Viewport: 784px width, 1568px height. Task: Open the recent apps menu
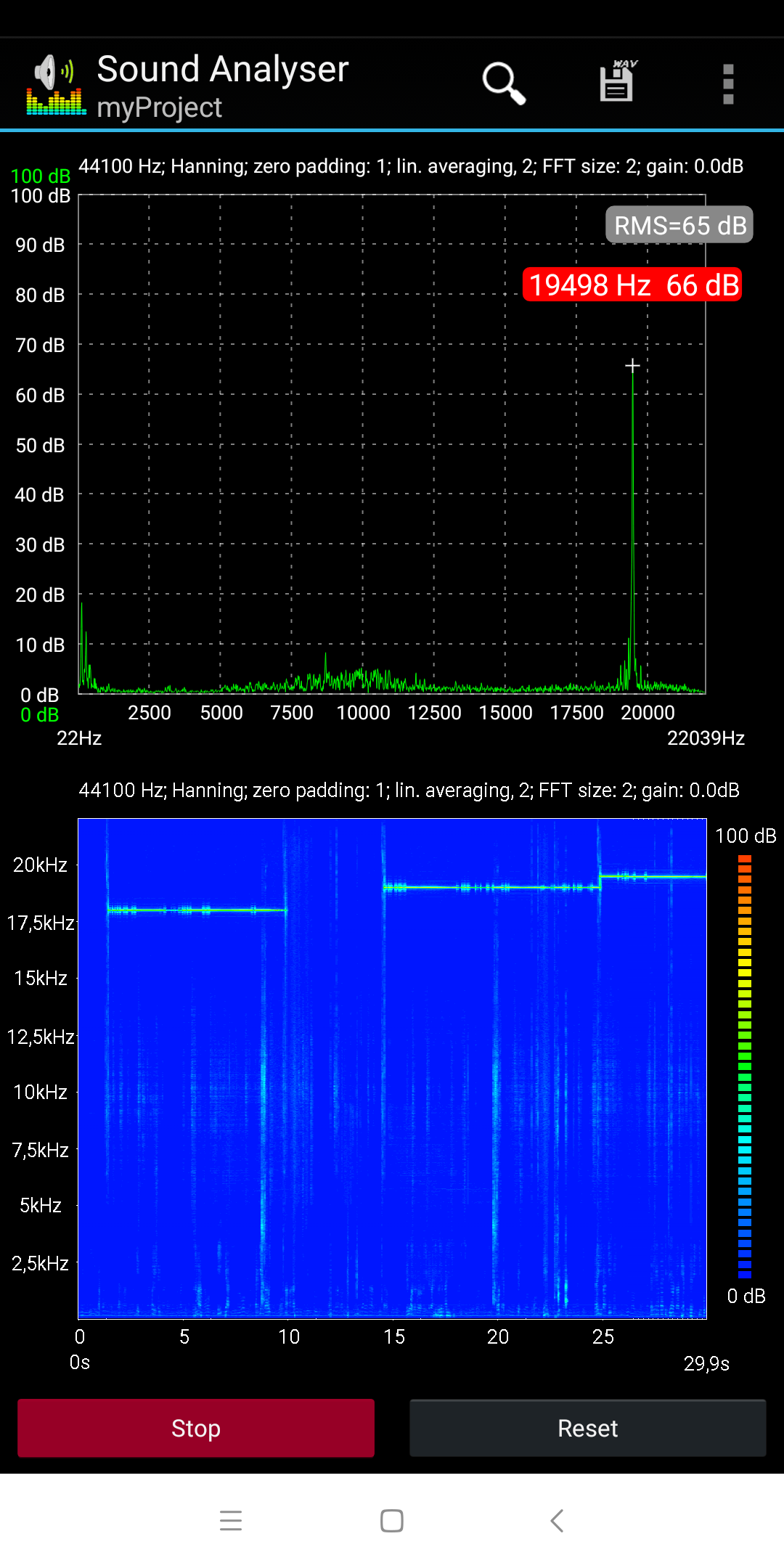(231, 1520)
